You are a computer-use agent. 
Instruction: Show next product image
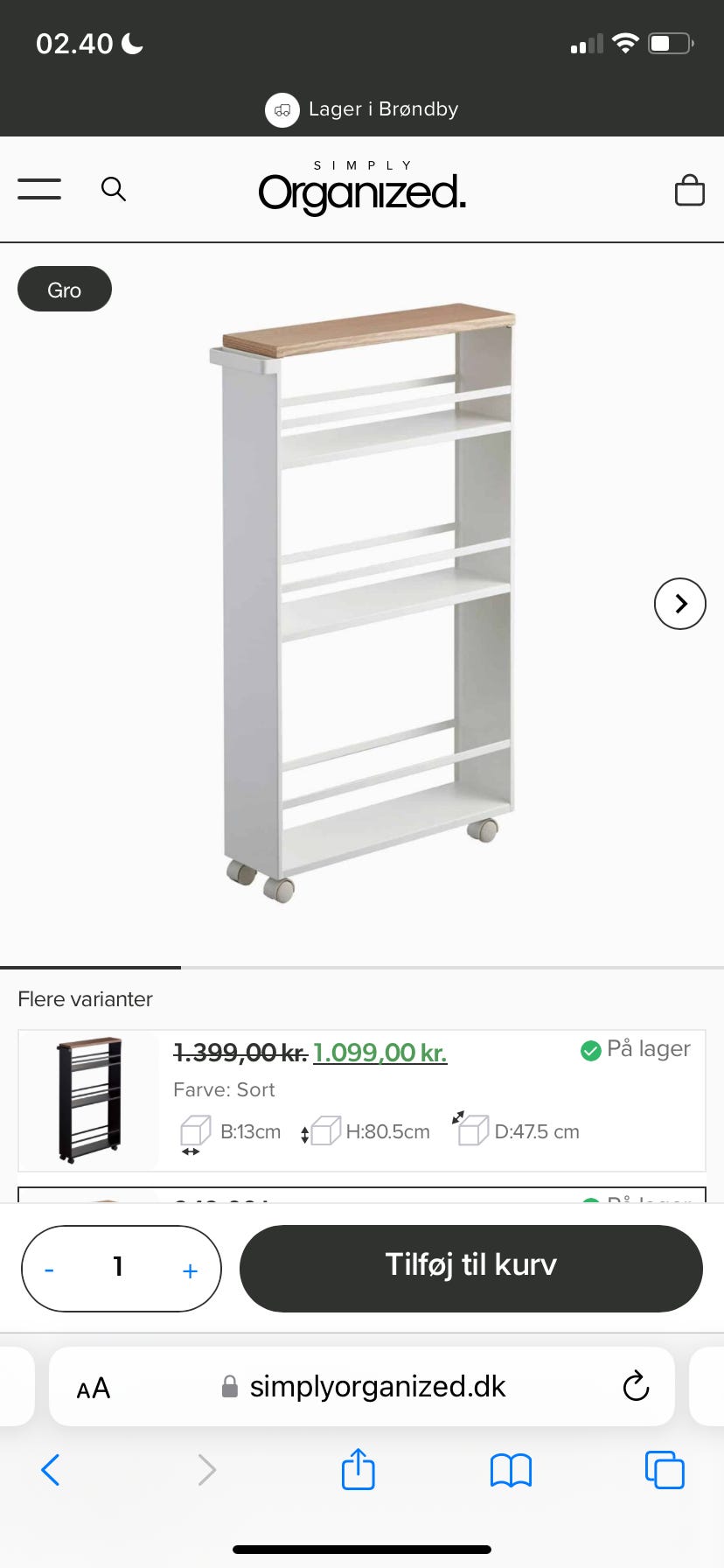pos(680,604)
